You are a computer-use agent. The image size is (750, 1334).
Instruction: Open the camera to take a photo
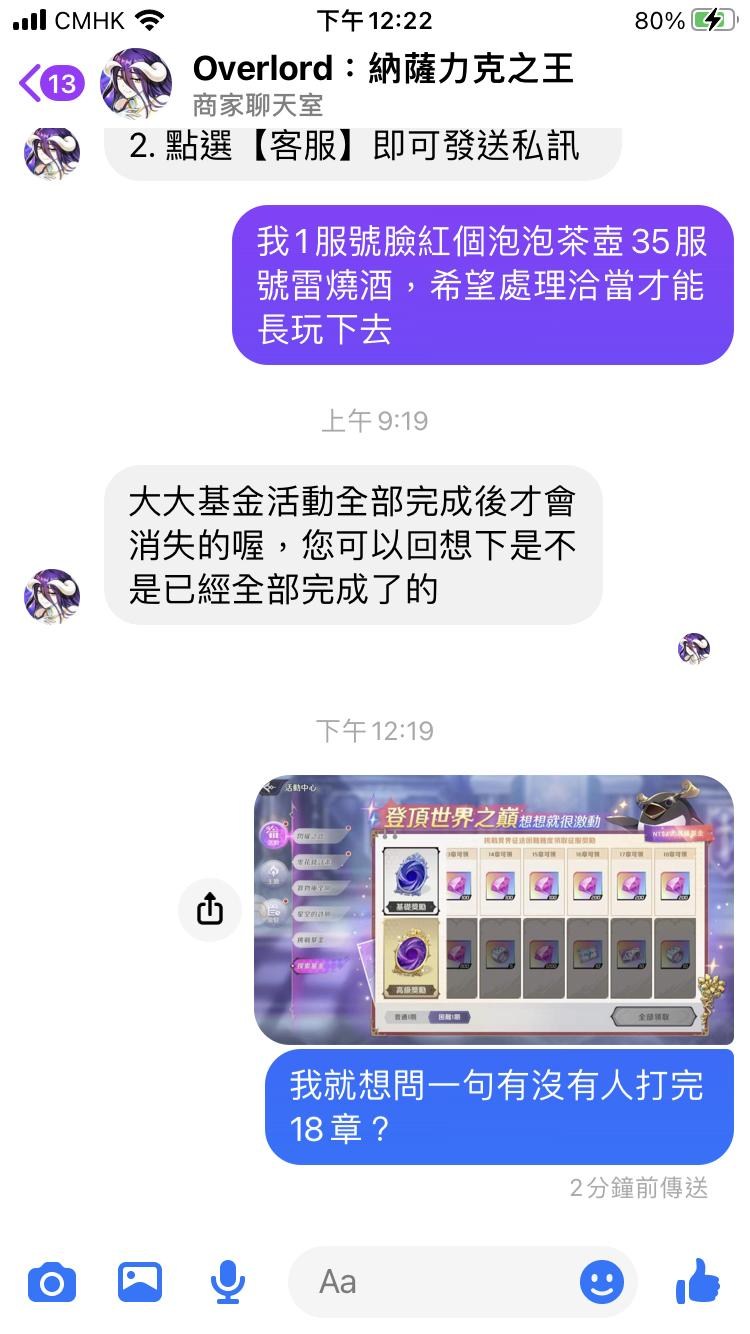[52, 1282]
